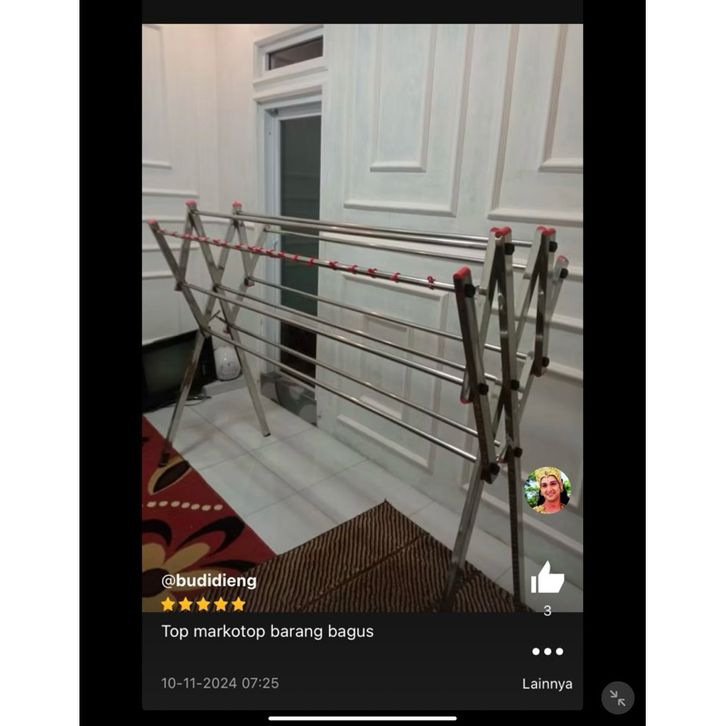Minimize the fullscreen review viewer
Screen dimensions: 726x726
618,698
